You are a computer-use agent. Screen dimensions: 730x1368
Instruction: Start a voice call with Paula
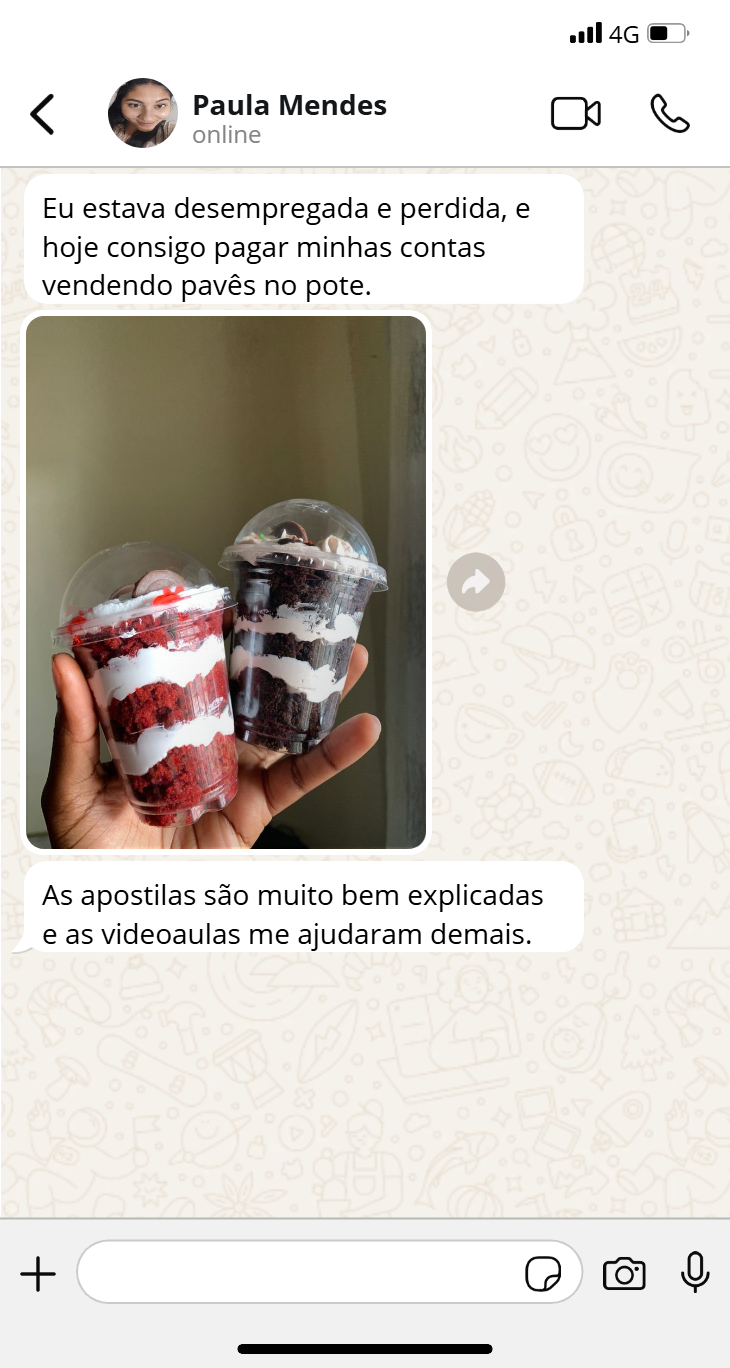[x=669, y=114]
